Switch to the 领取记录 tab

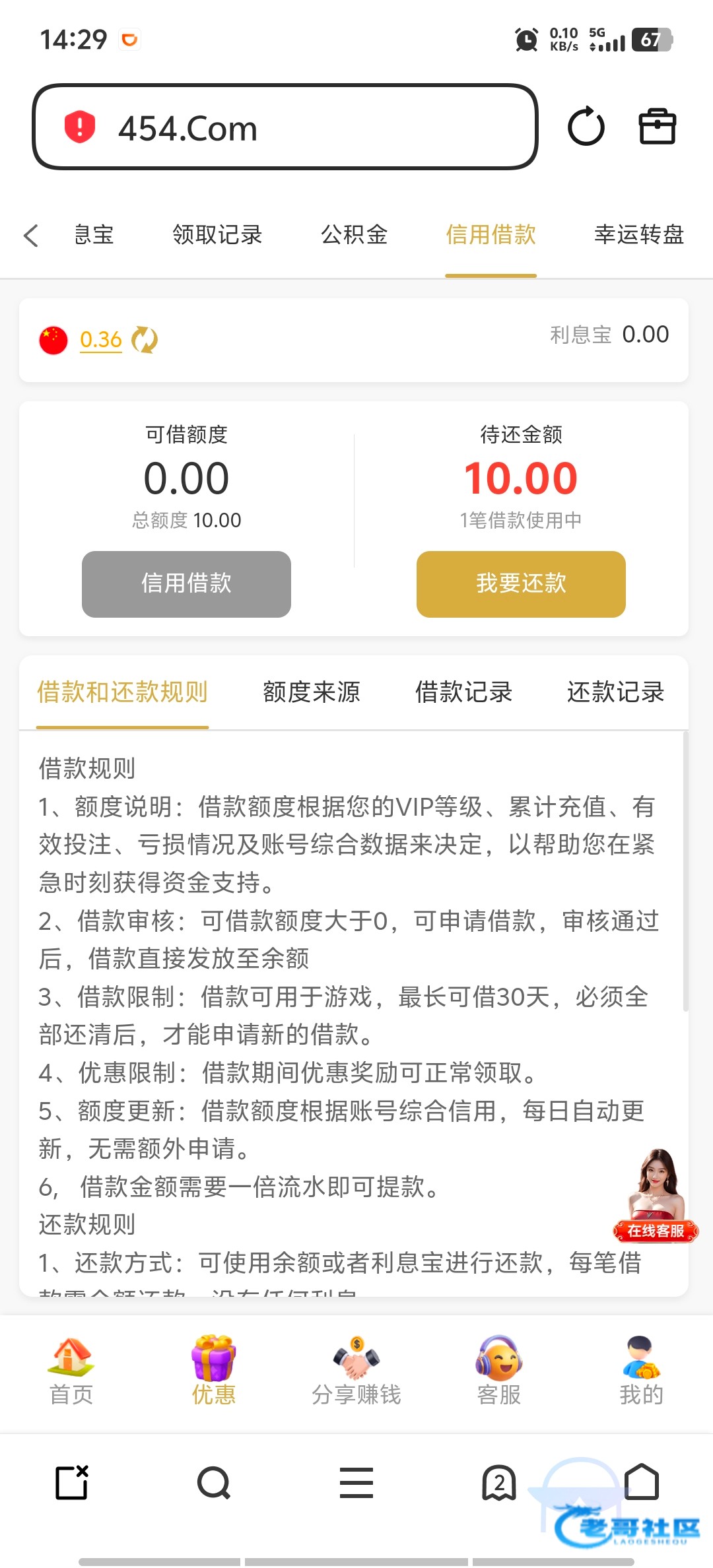pos(217,235)
